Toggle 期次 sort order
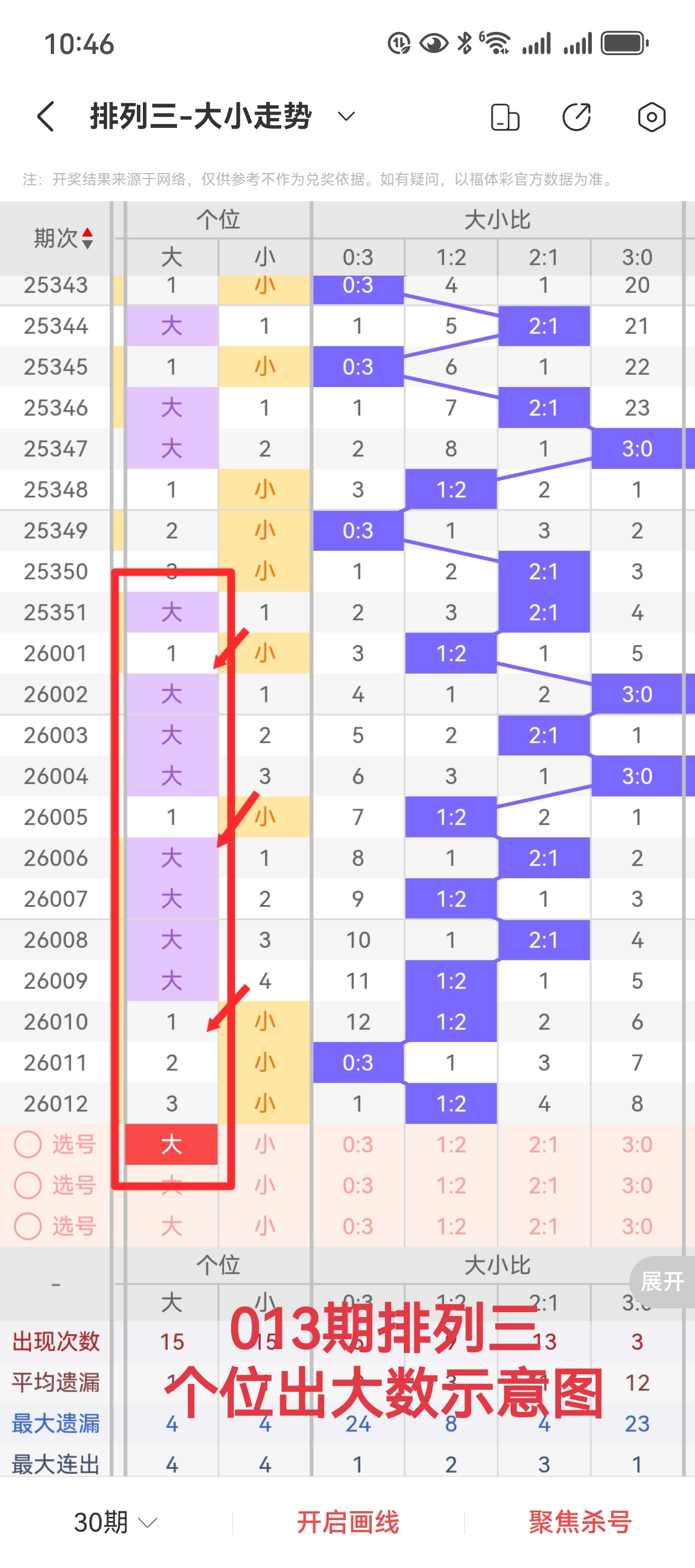This screenshot has width=695, height=1568. click(63, 238)
